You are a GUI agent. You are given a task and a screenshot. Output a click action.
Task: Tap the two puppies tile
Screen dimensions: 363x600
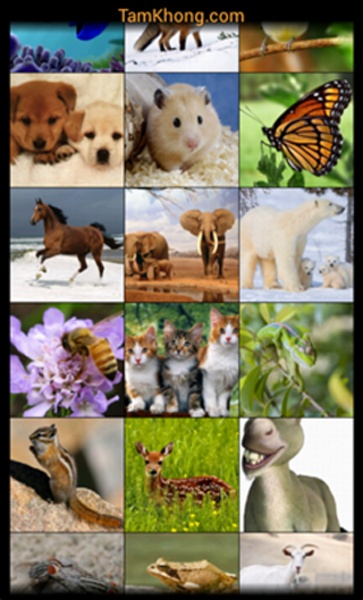pyautogui.click(x=67, y=130)
